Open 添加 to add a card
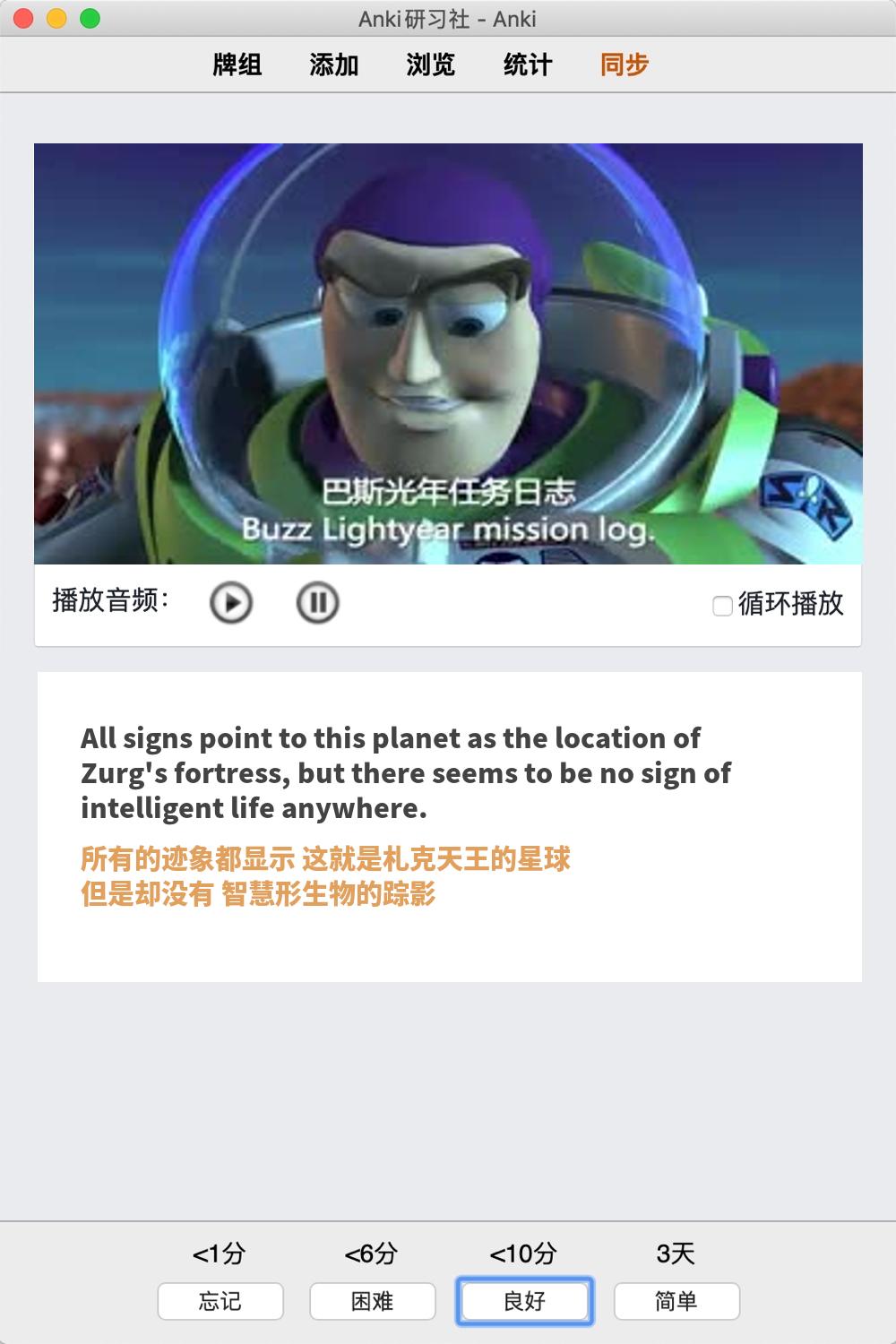This screenshot has height=1344, width=896. tap(333, 65)
